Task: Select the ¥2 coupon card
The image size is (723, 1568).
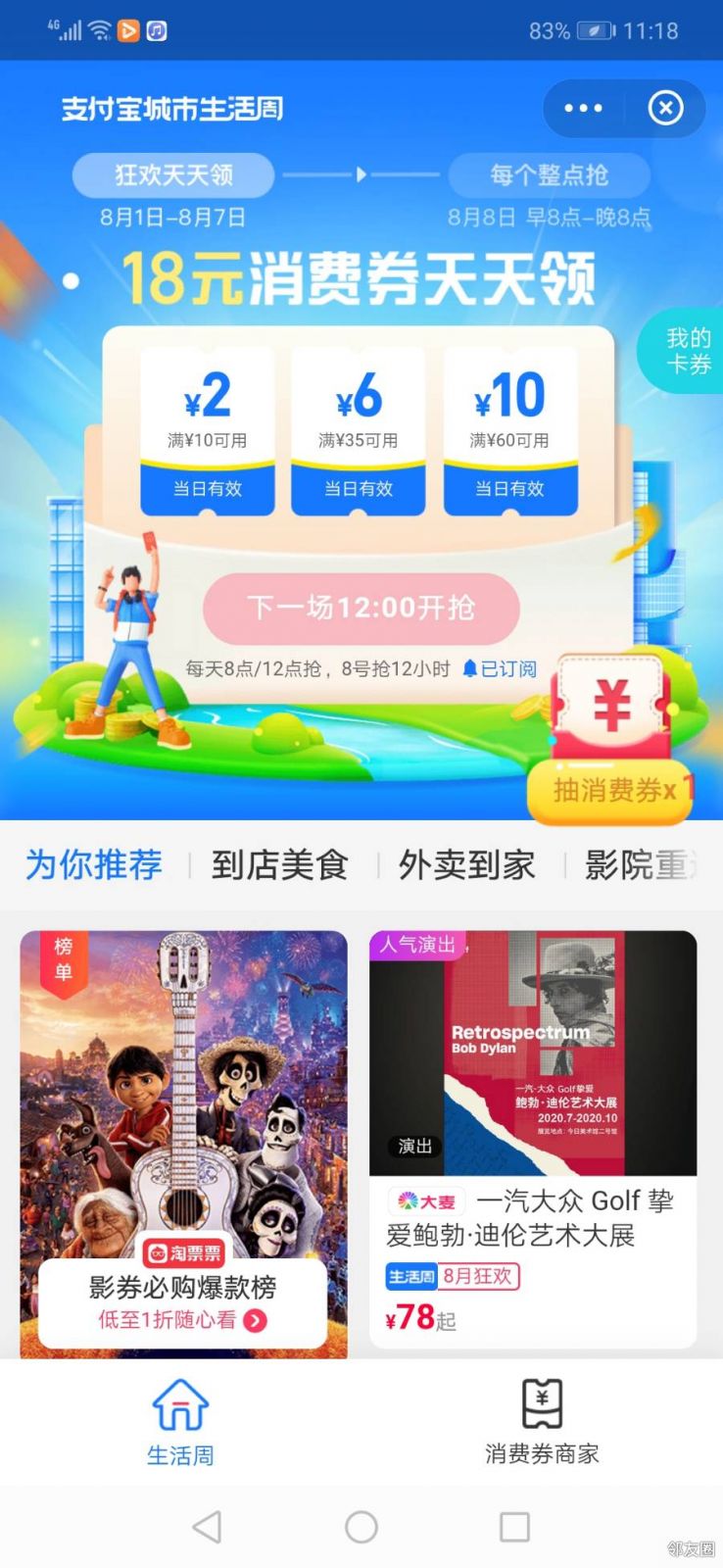Action: click(x=207, y=429)
